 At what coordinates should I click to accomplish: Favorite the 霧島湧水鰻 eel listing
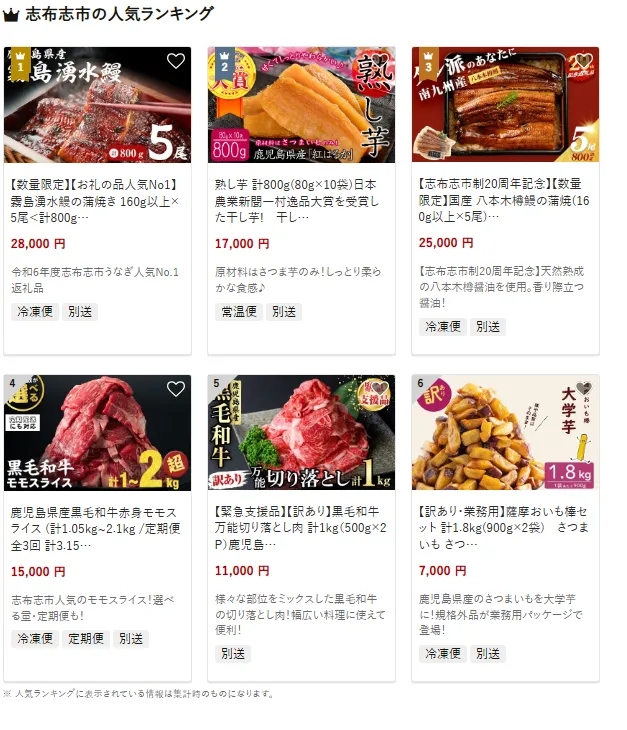tap(176, 61)
